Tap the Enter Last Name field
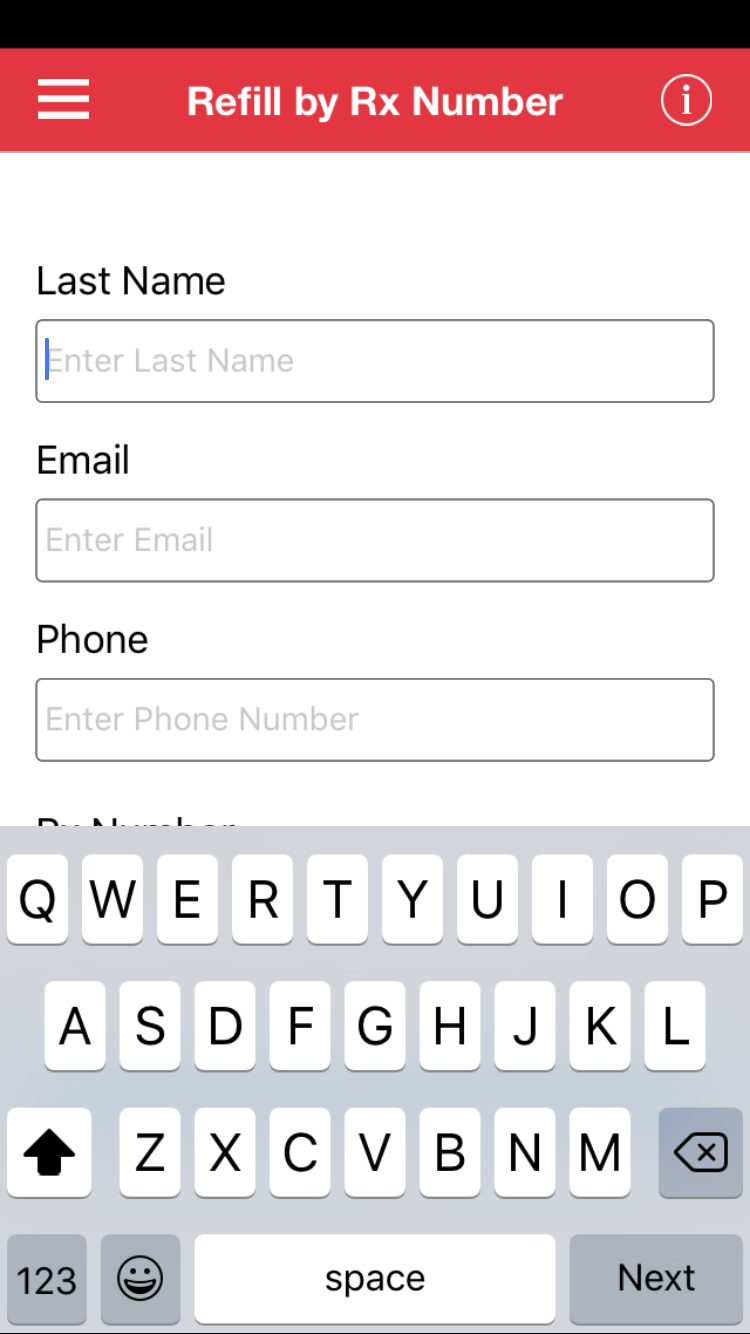750x1334 pixels. click(x=375, y=361)
